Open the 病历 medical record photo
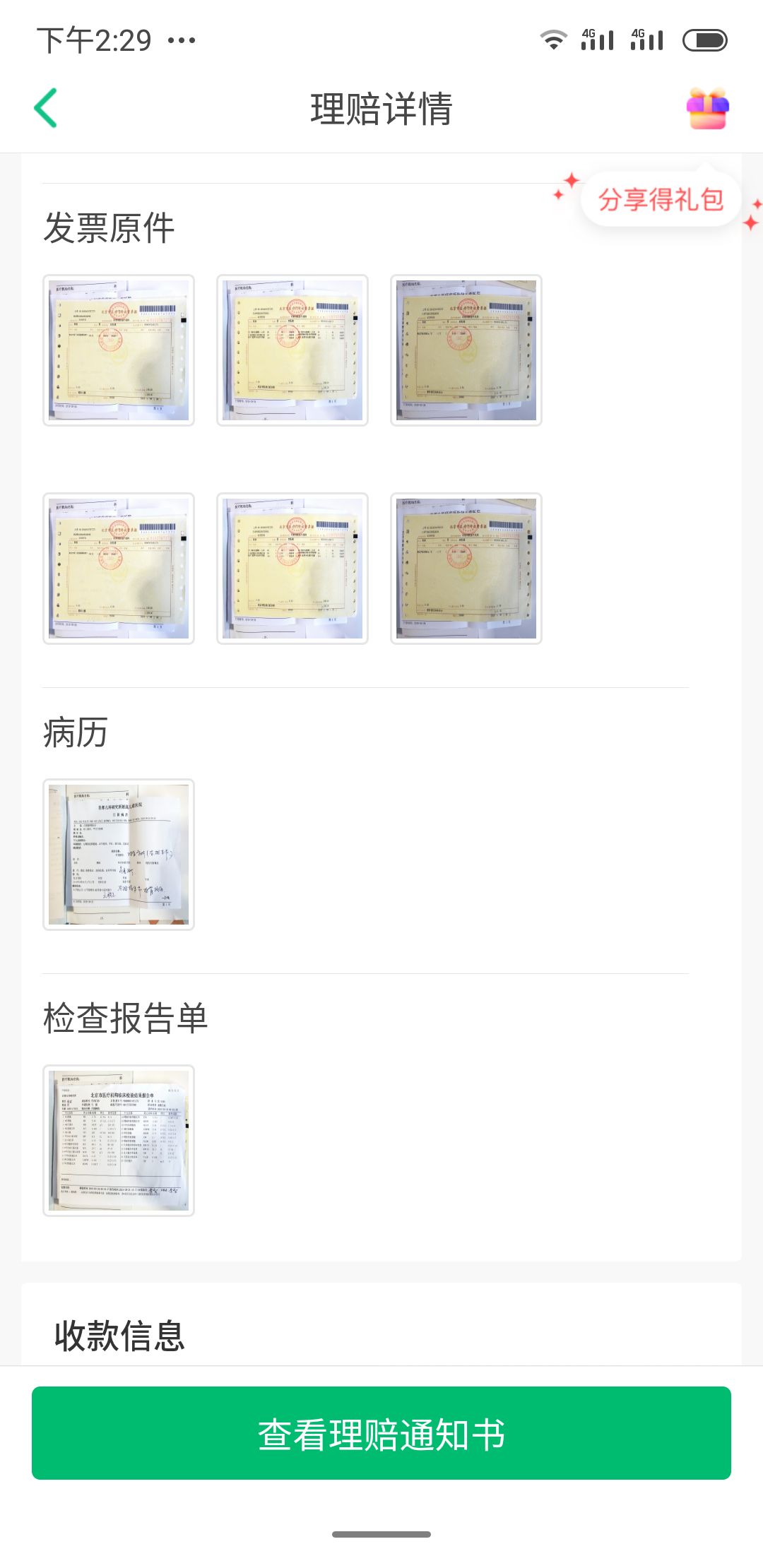Image resolution: width=763 pixels, height=1568 pixels. tap(119, 855)
